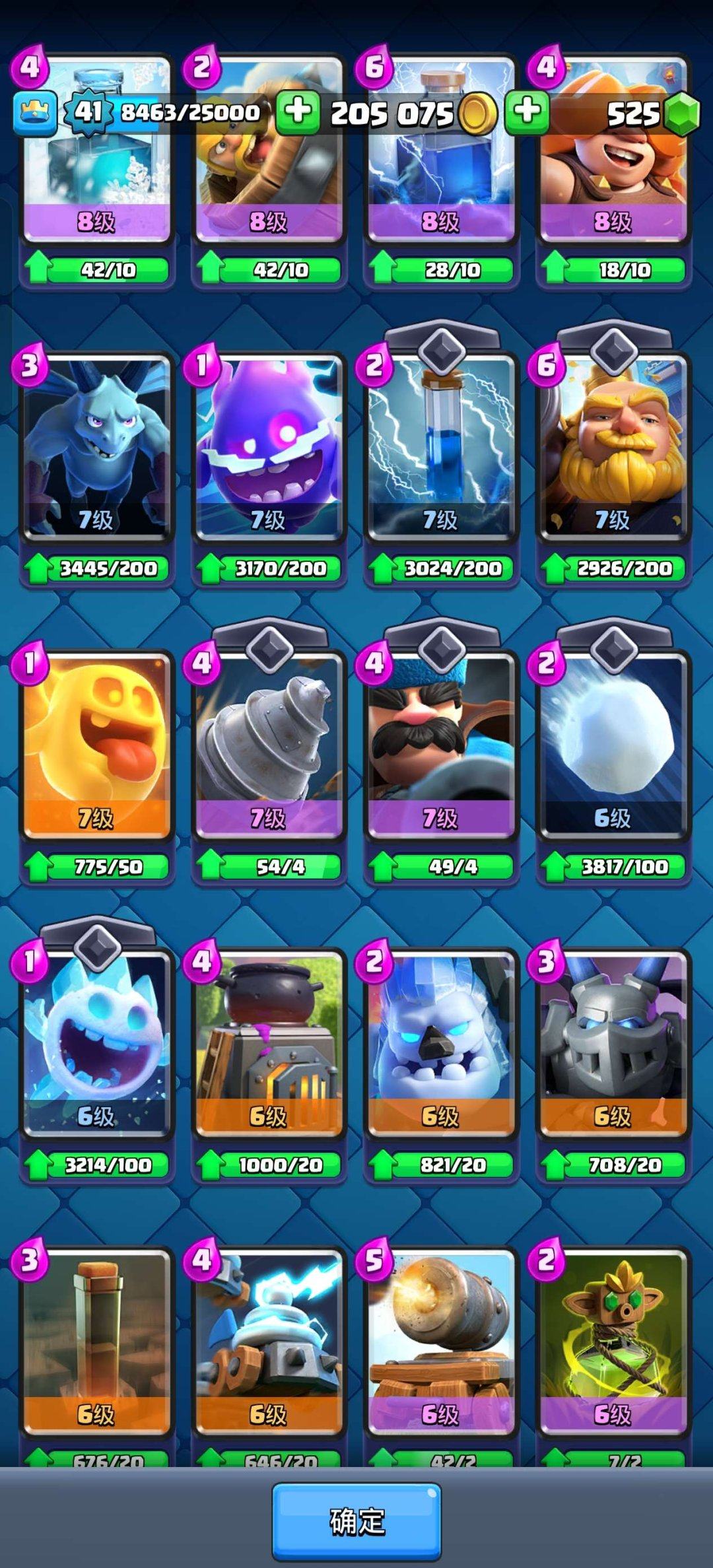Select the Mega Minion card
The height and width of the screenshot is (1568, 713).
coord(613,1044)
